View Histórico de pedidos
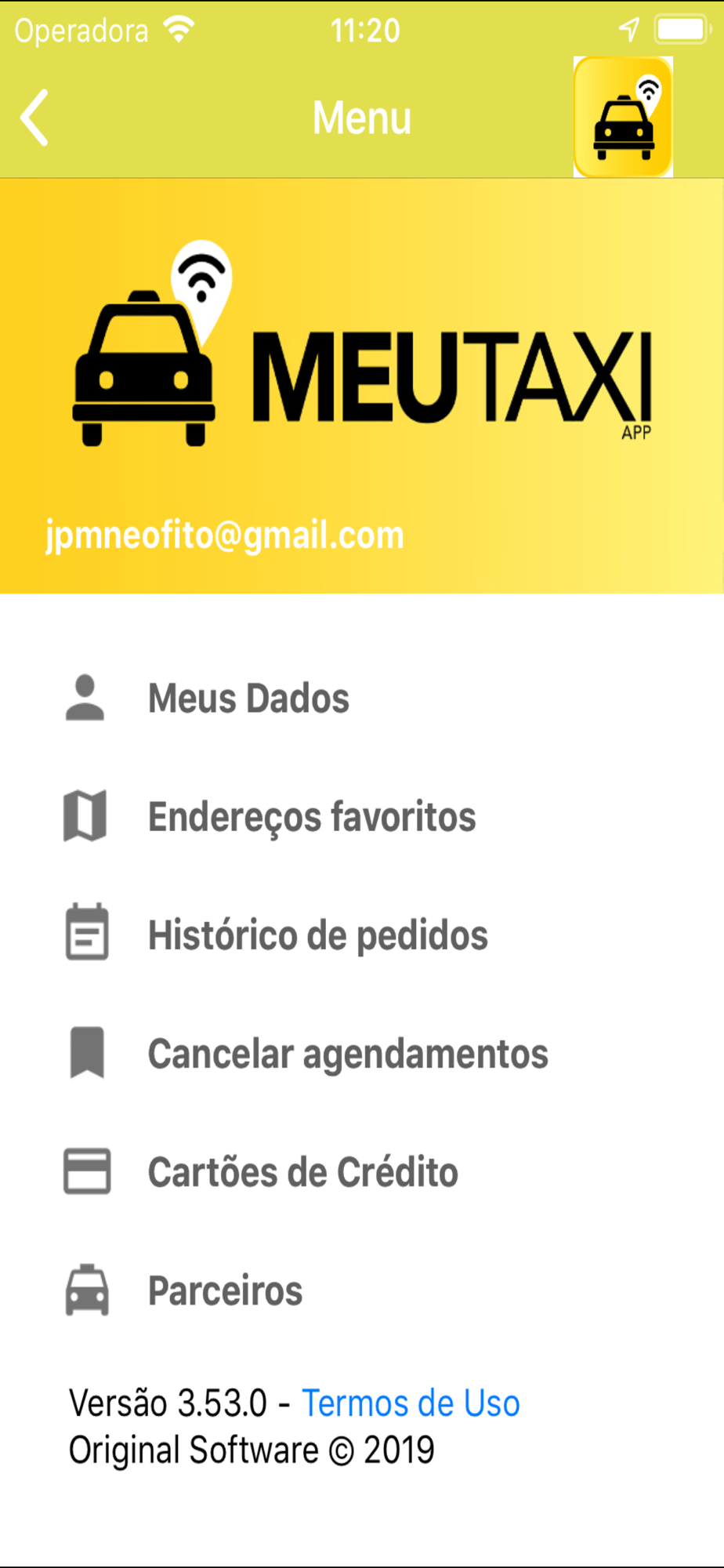Viewport: 724px width, 1568px height. (317, 935)
